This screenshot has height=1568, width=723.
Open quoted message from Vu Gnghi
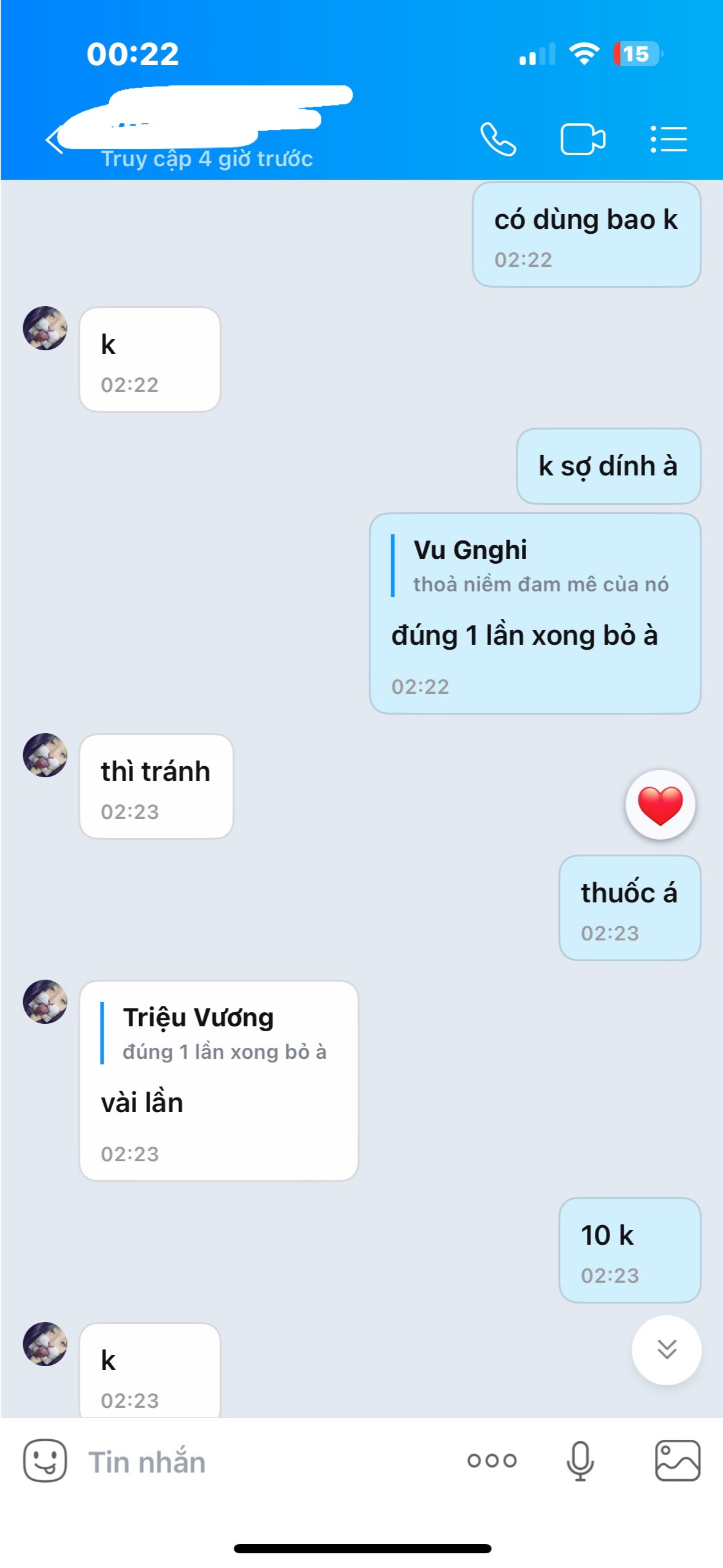534,565
